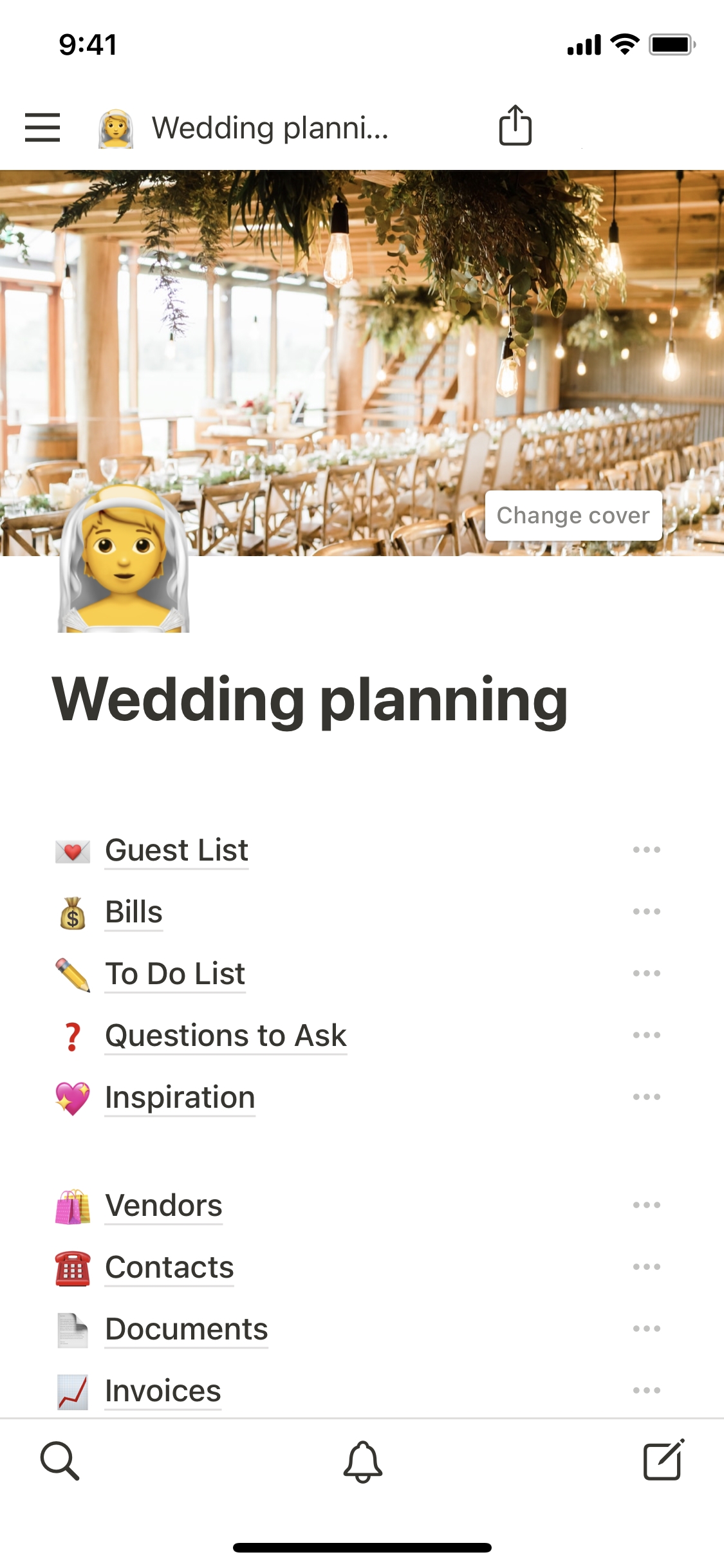
Task: Open Questions to Ask page
Action: [x=225, y=1036]
